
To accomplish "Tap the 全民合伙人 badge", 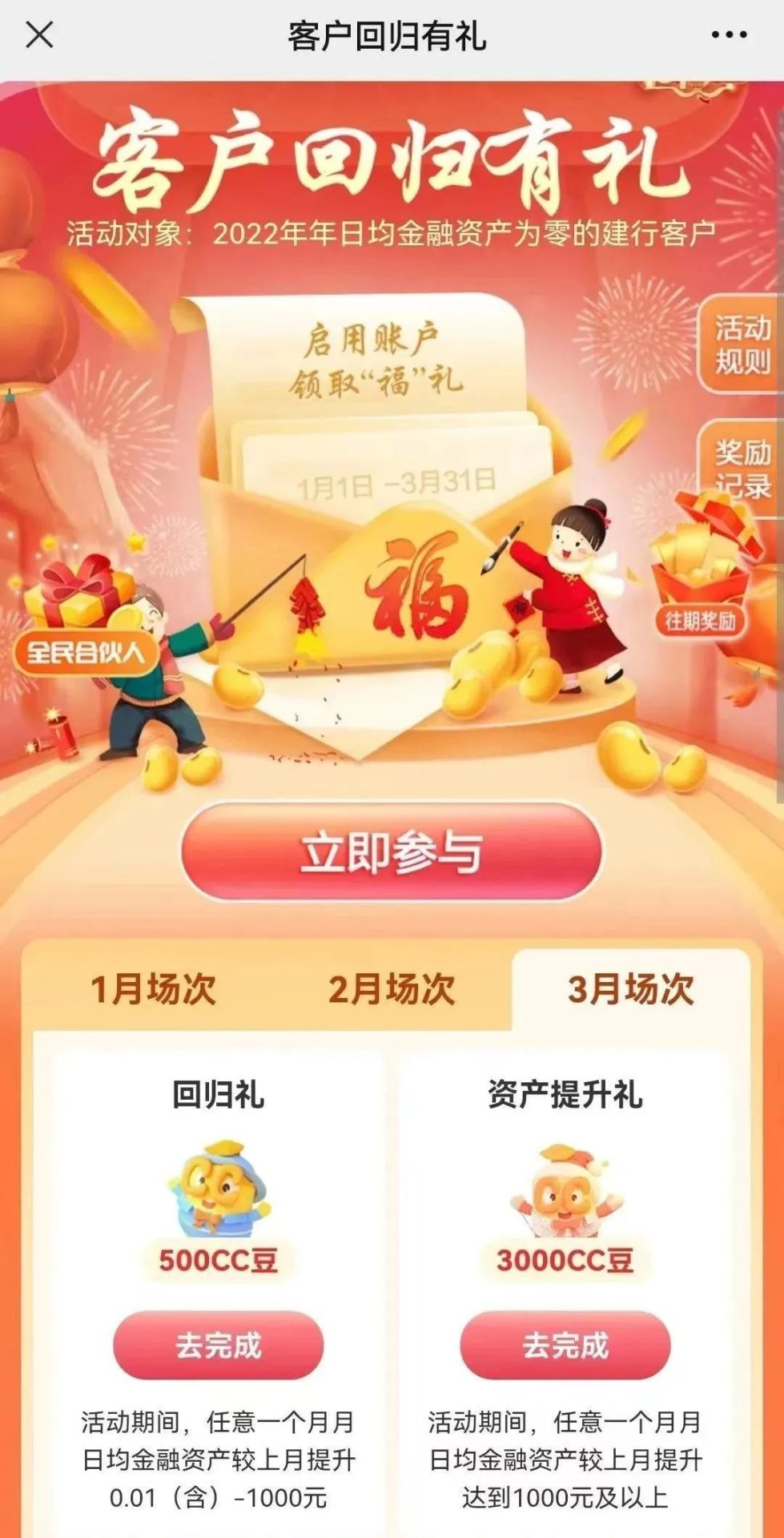I will (x=84, y=653).
